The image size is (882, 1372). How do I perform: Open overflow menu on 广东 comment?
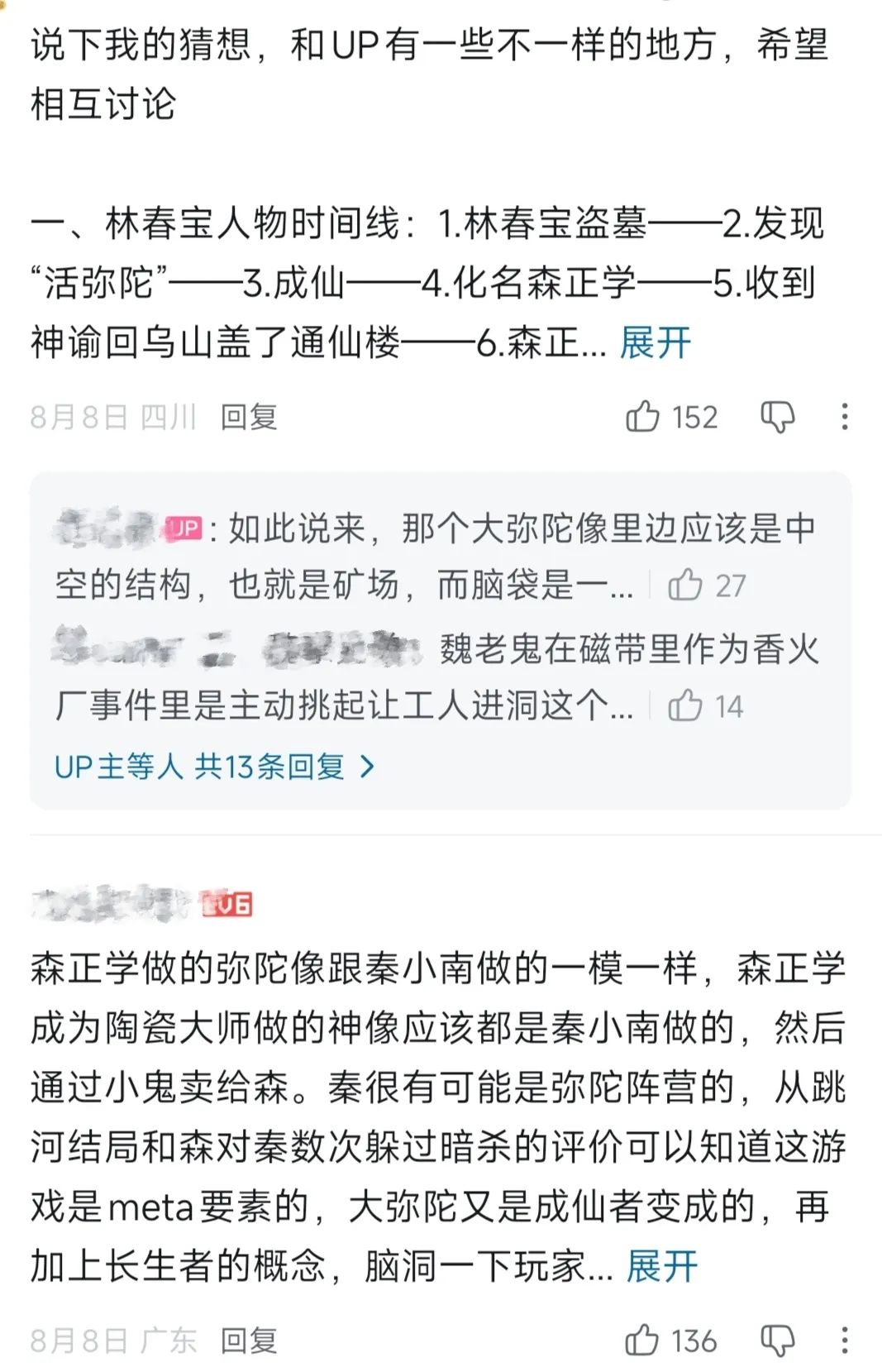[844, 1341]
